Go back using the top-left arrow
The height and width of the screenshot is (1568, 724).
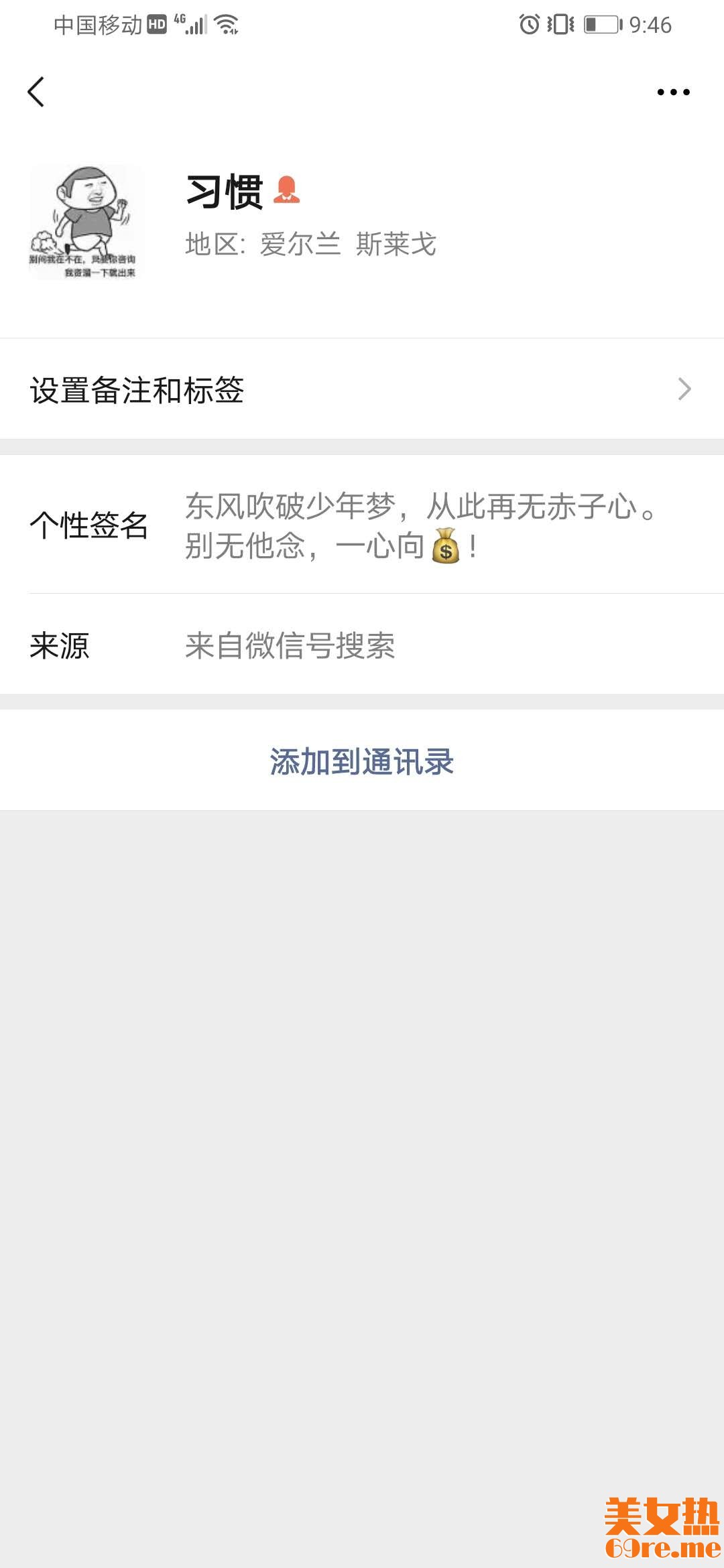click(x=36, y=92)
